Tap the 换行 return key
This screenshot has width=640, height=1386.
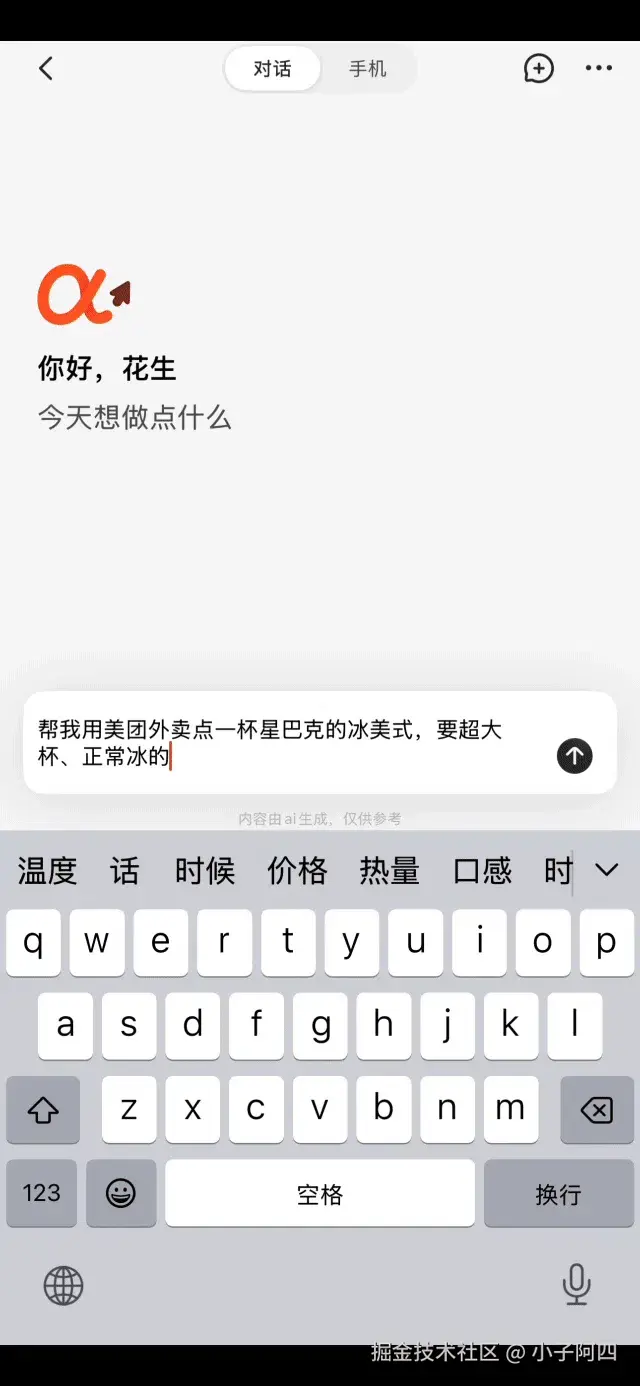point(558,1193)
